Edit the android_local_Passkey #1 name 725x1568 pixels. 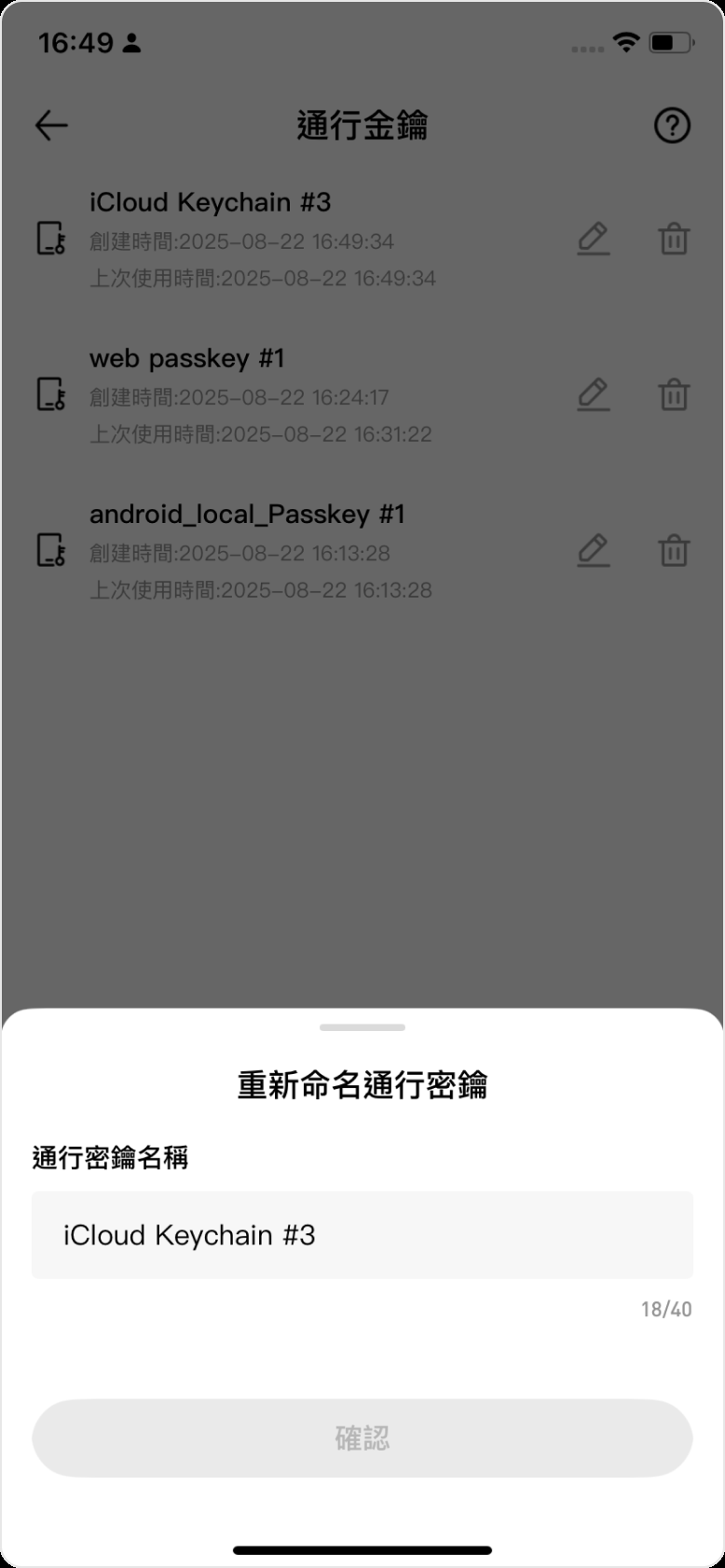(593, 550)
